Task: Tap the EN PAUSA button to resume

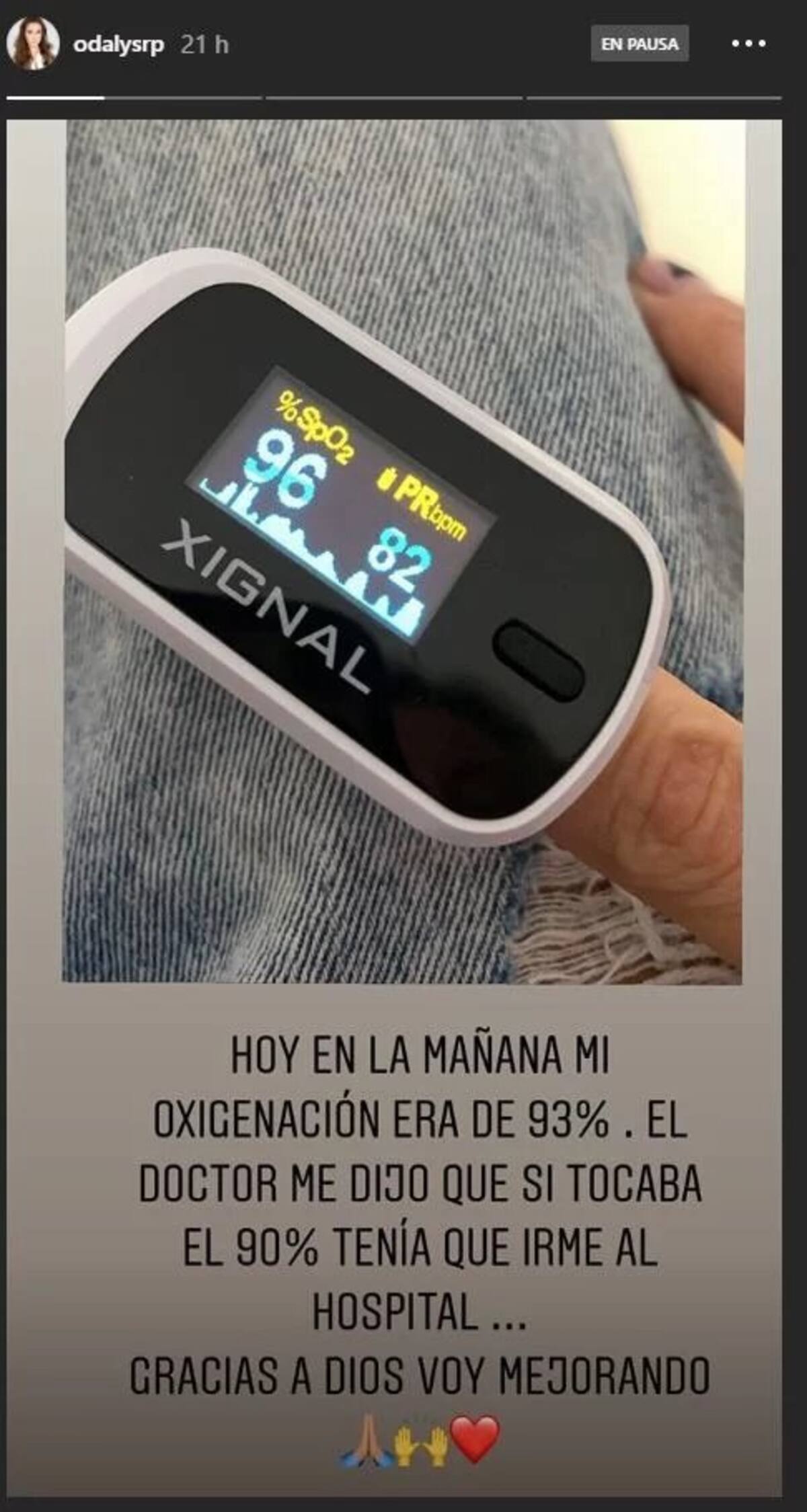Action: pos(639,44)
